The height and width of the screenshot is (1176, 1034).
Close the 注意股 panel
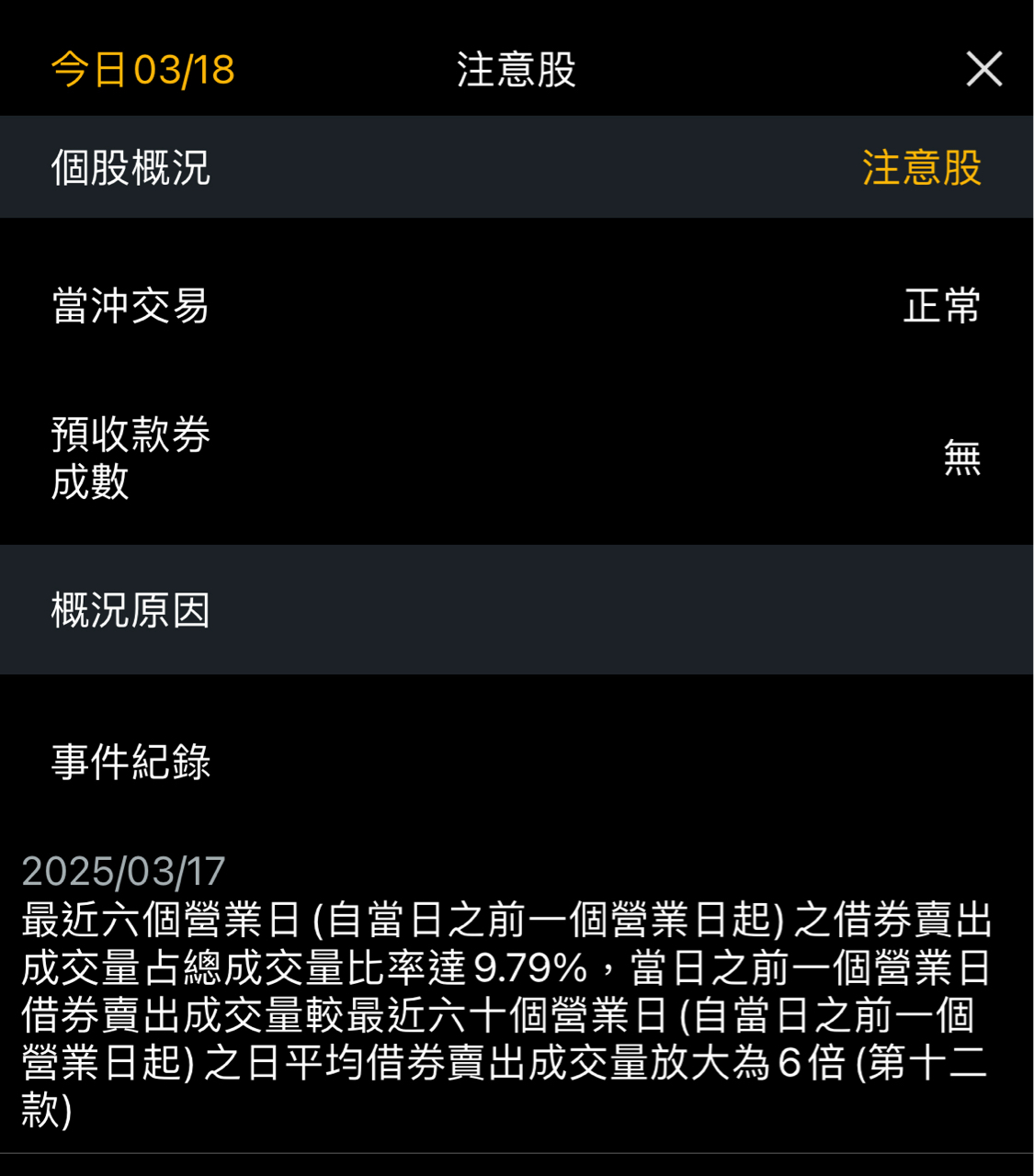(x=983, y=69)
